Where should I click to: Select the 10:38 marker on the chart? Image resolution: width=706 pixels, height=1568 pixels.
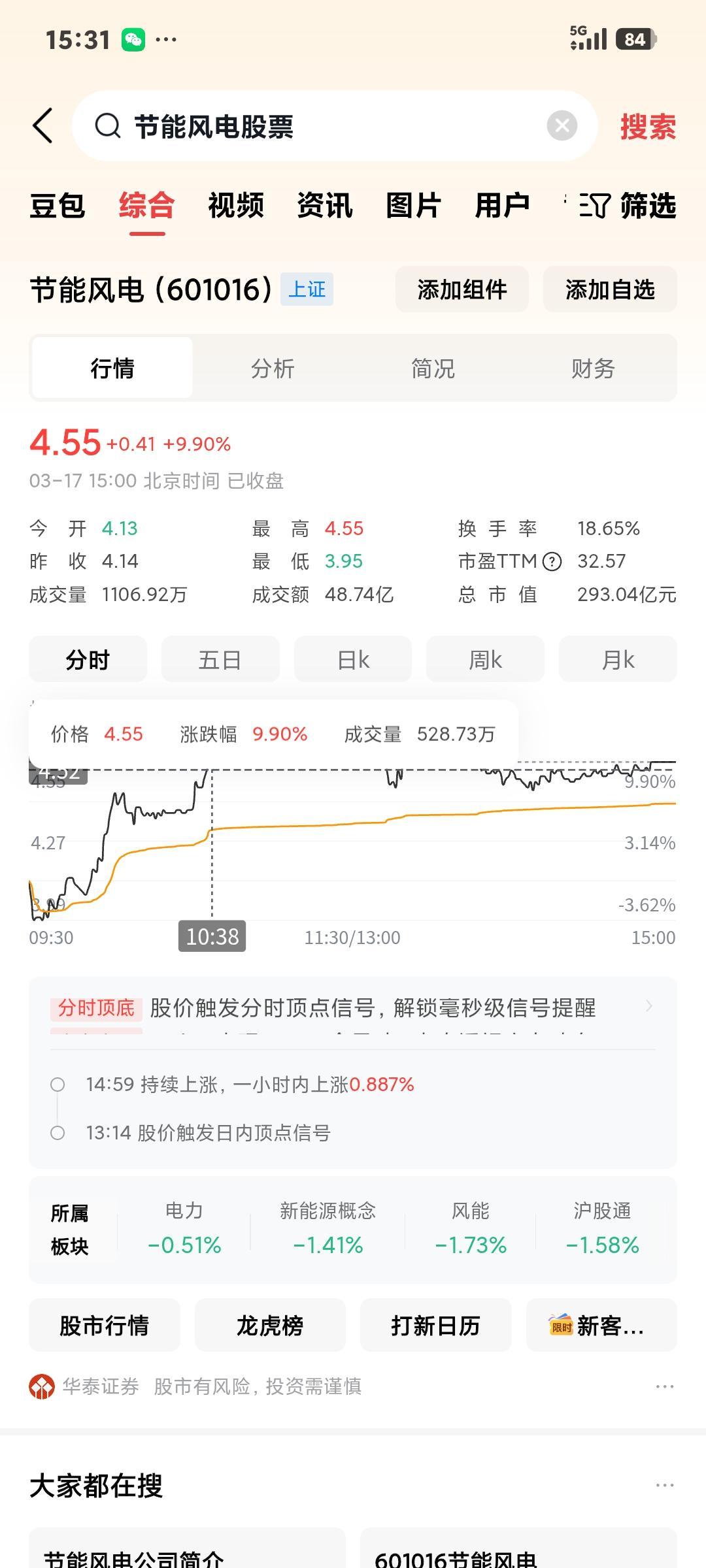212,936
